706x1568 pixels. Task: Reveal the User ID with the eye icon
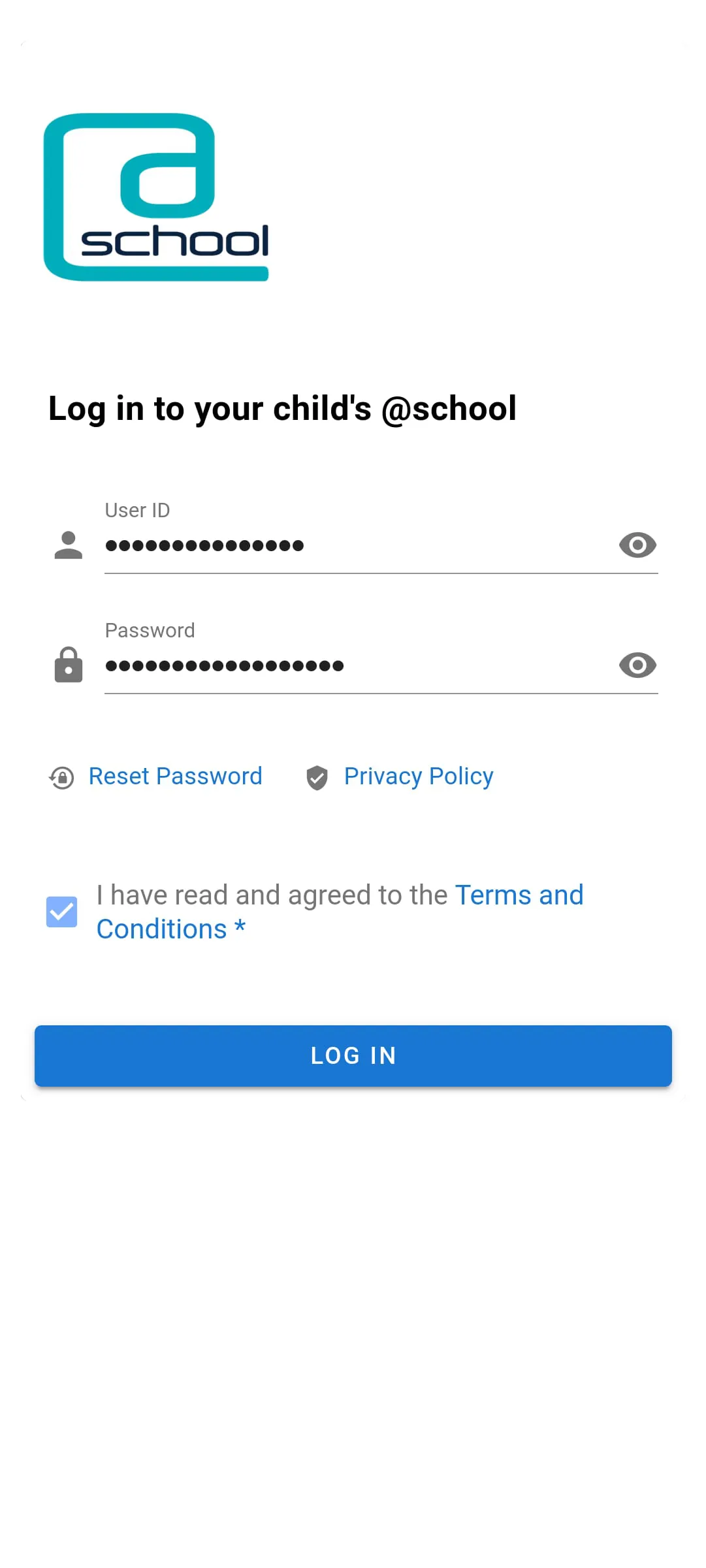[x=637, y=545]
